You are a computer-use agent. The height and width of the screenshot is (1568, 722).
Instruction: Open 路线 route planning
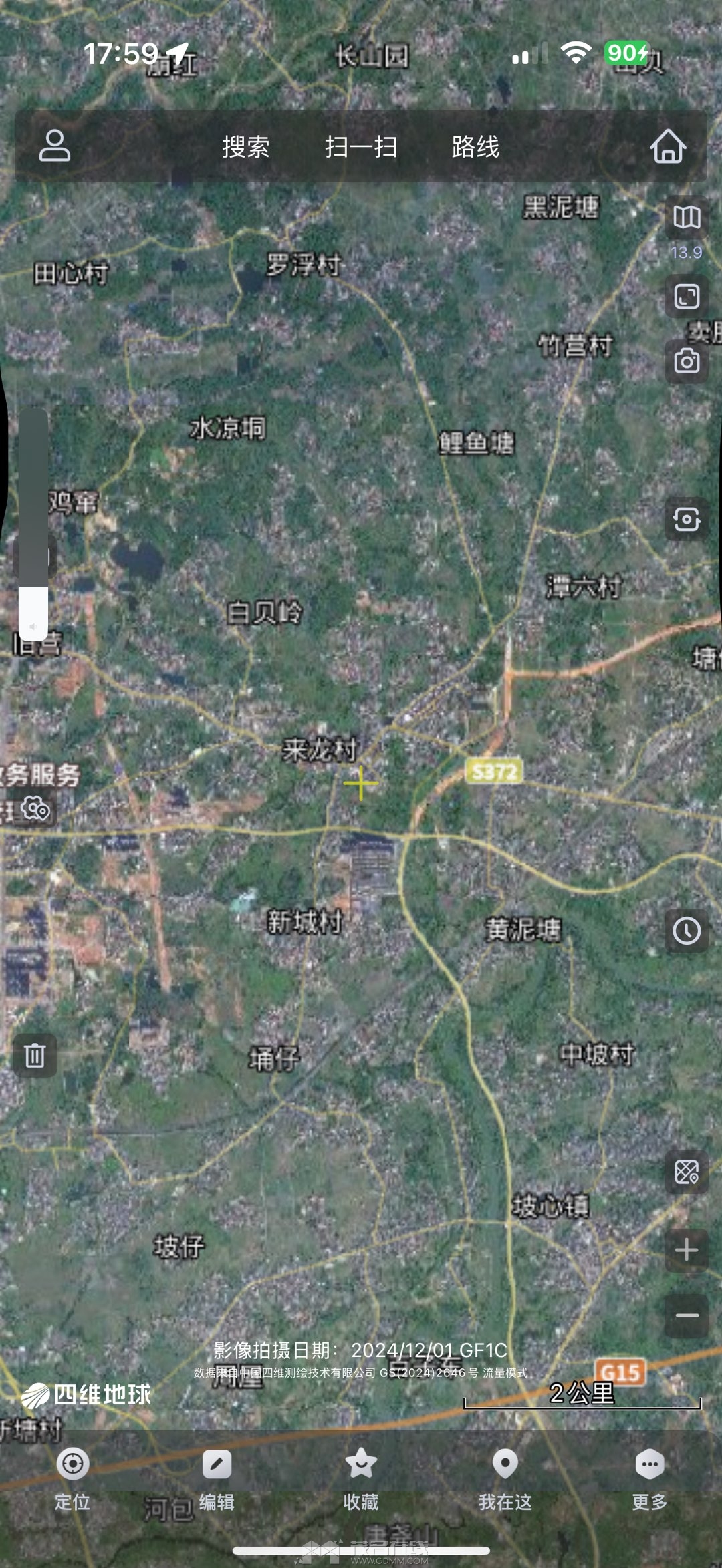(x=475, y=147)
